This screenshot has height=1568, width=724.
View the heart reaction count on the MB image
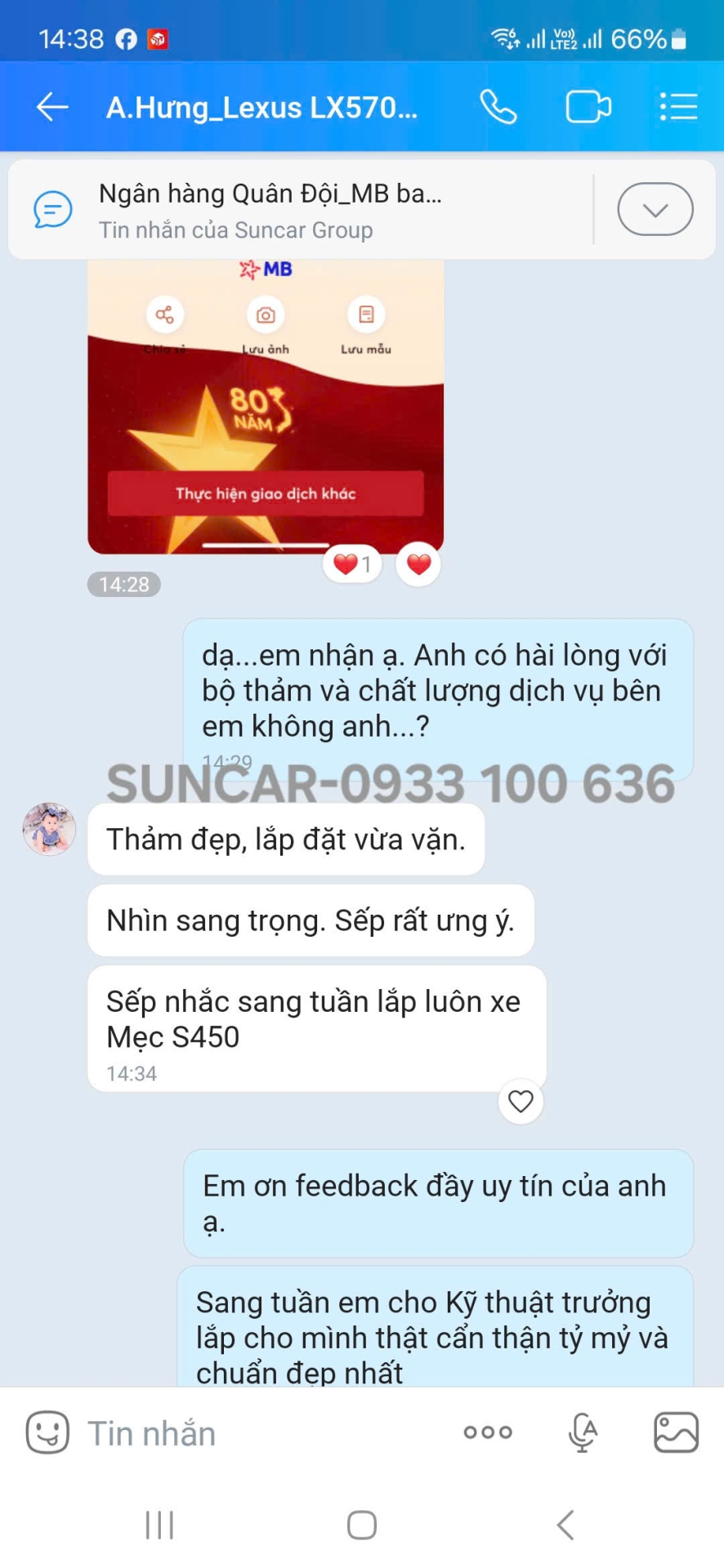(353, 563)
